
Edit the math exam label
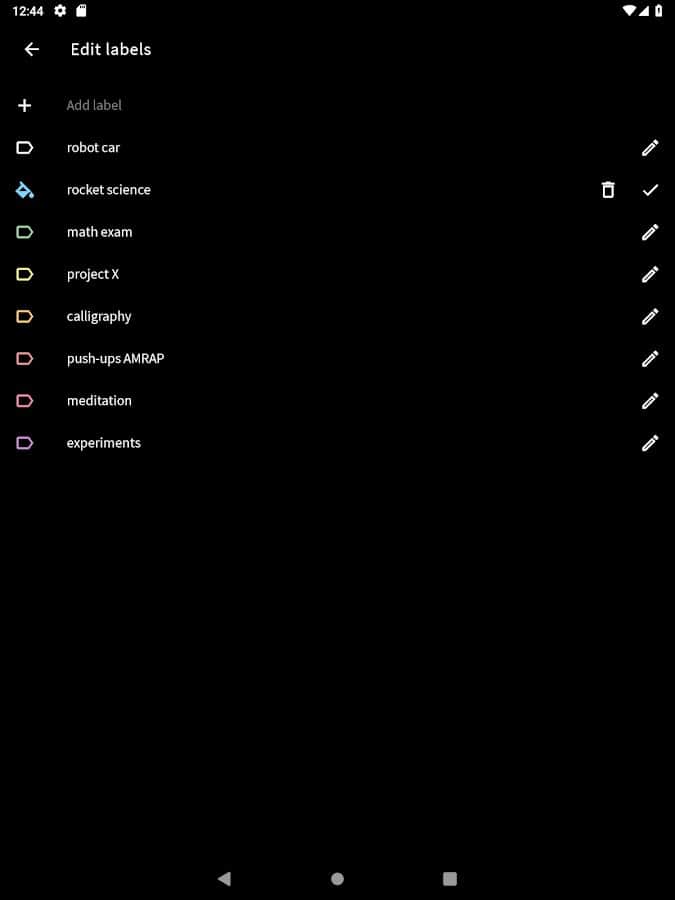coord(650,232)
